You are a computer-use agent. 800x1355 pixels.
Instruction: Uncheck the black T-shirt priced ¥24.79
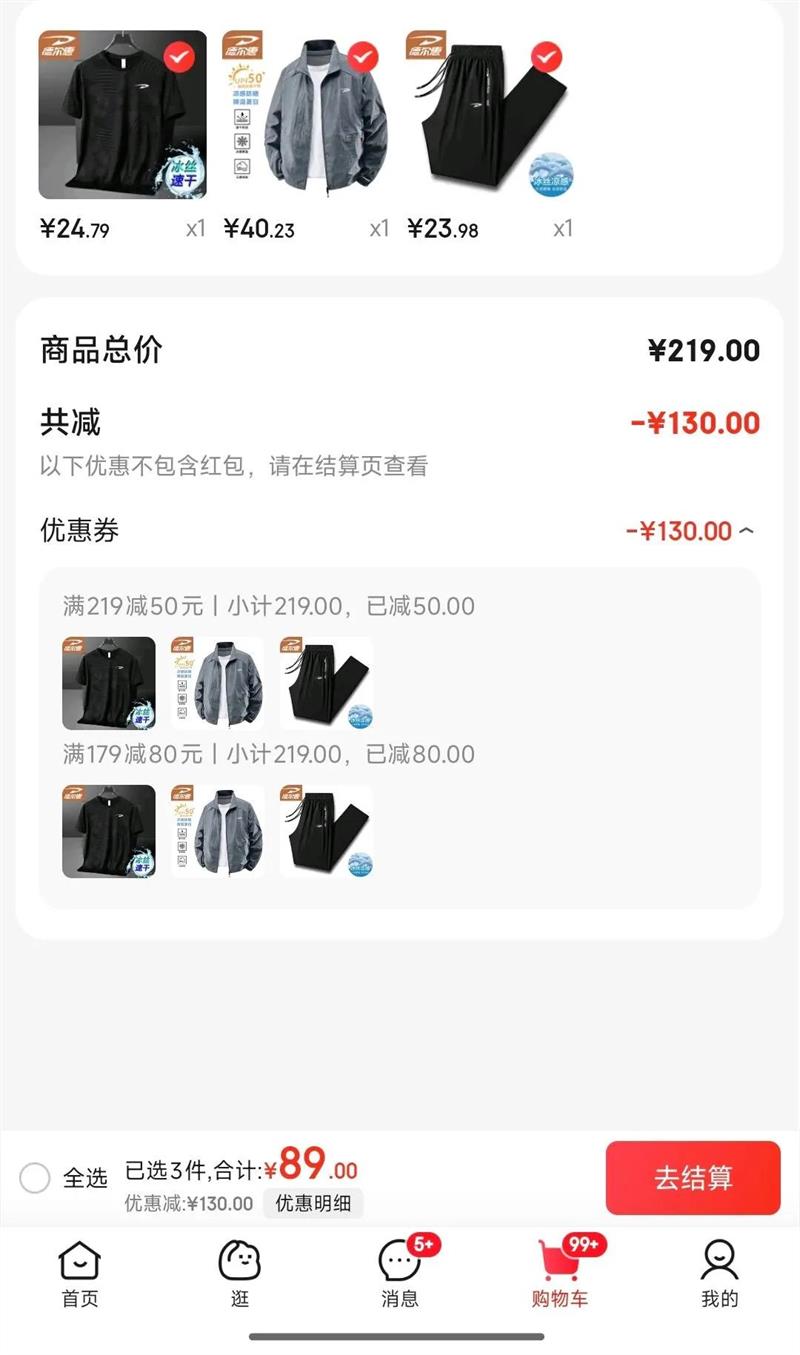point(179,57)
